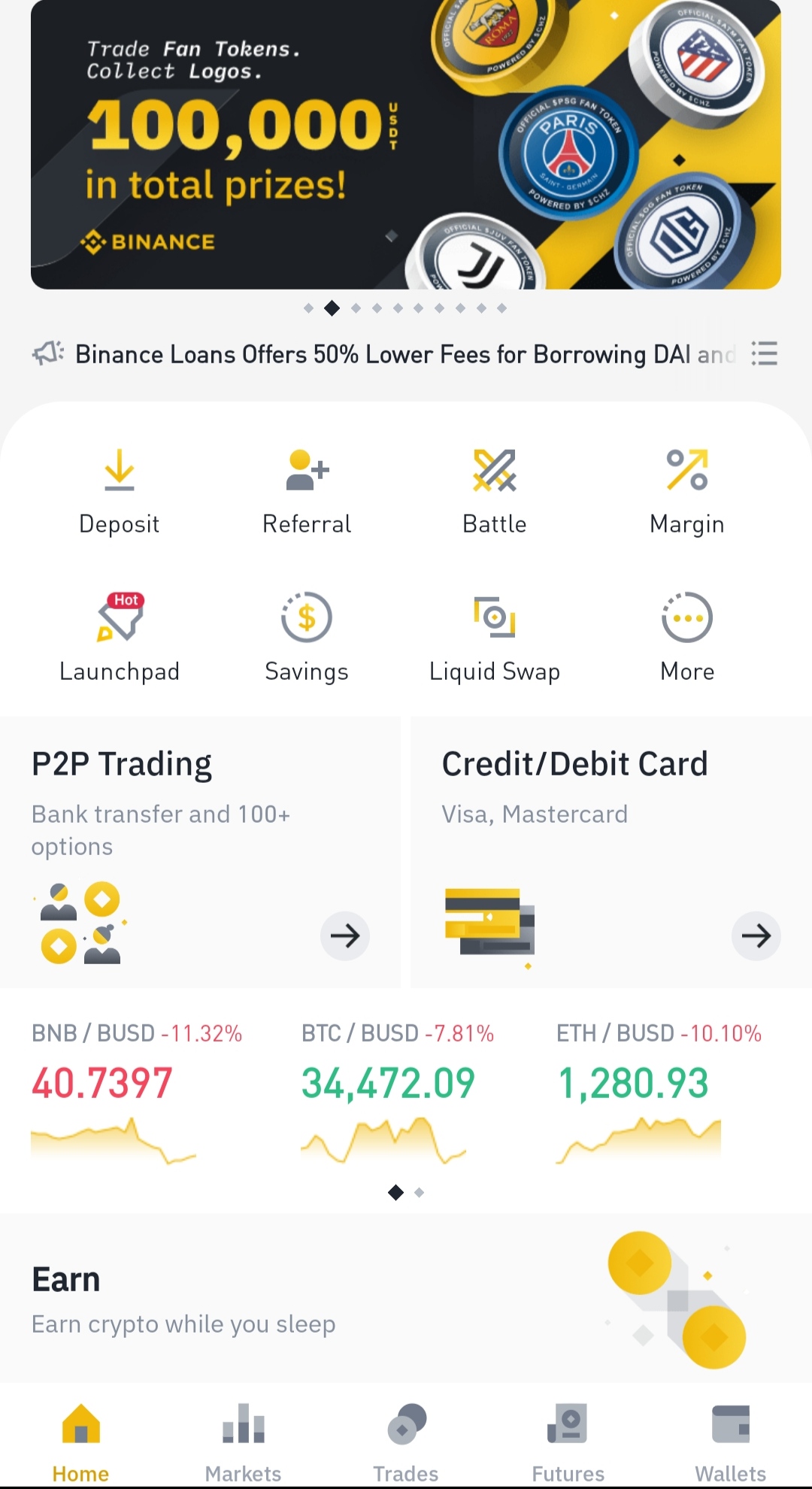Open the P2P Trading card
This screenshot has width=812, height=1489.
click(x=200, y=851)
